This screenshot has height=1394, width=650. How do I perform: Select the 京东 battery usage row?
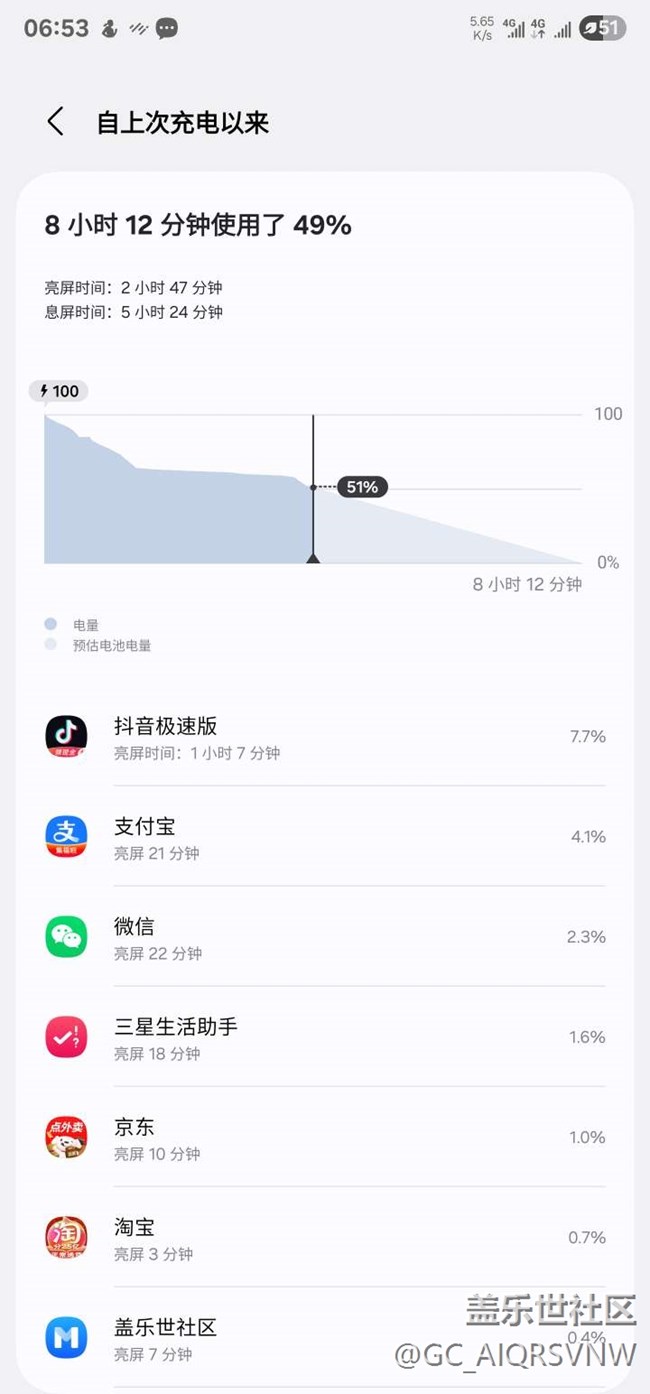tap(325, 1137)
